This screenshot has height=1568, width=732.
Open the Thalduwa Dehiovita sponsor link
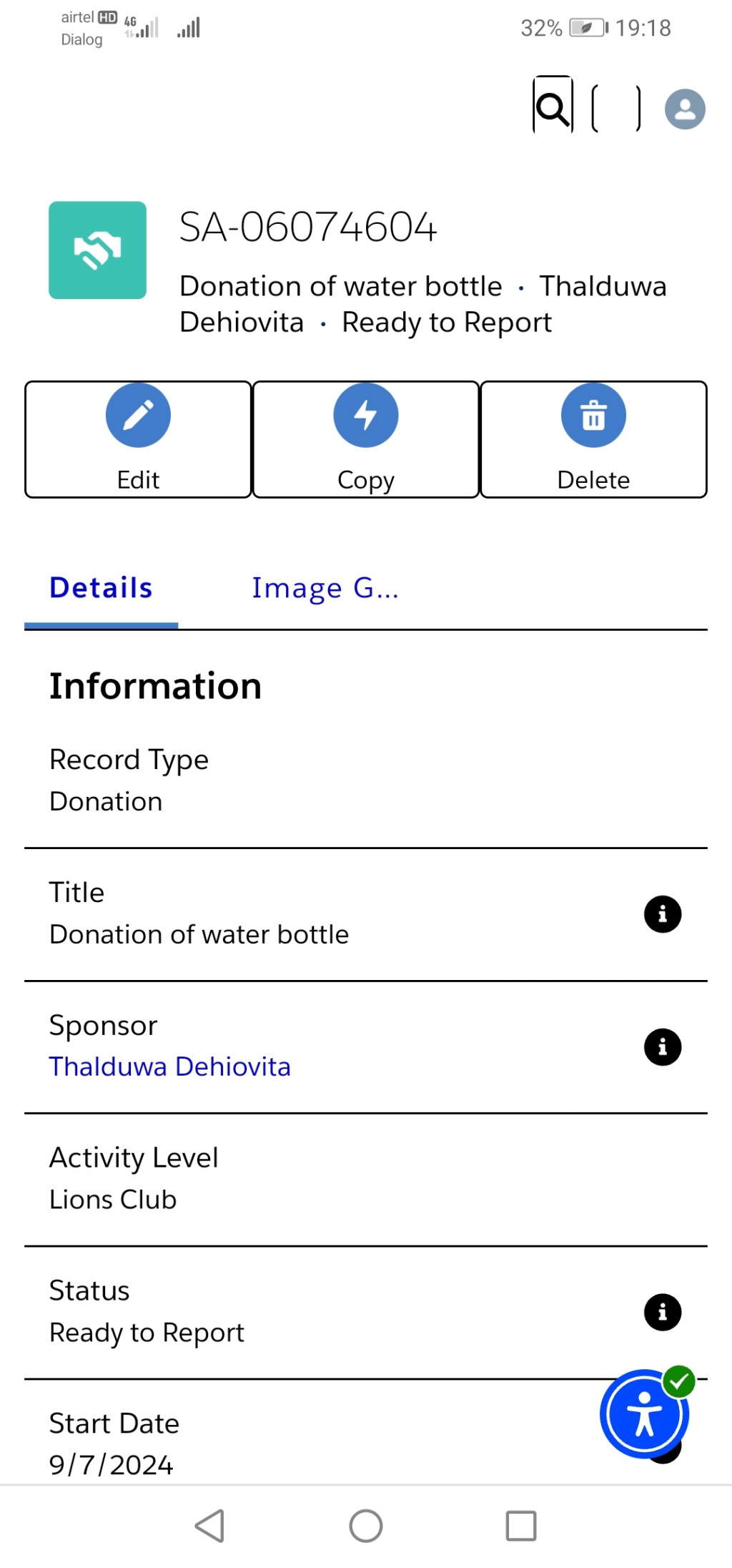[x=170, y=1067]
